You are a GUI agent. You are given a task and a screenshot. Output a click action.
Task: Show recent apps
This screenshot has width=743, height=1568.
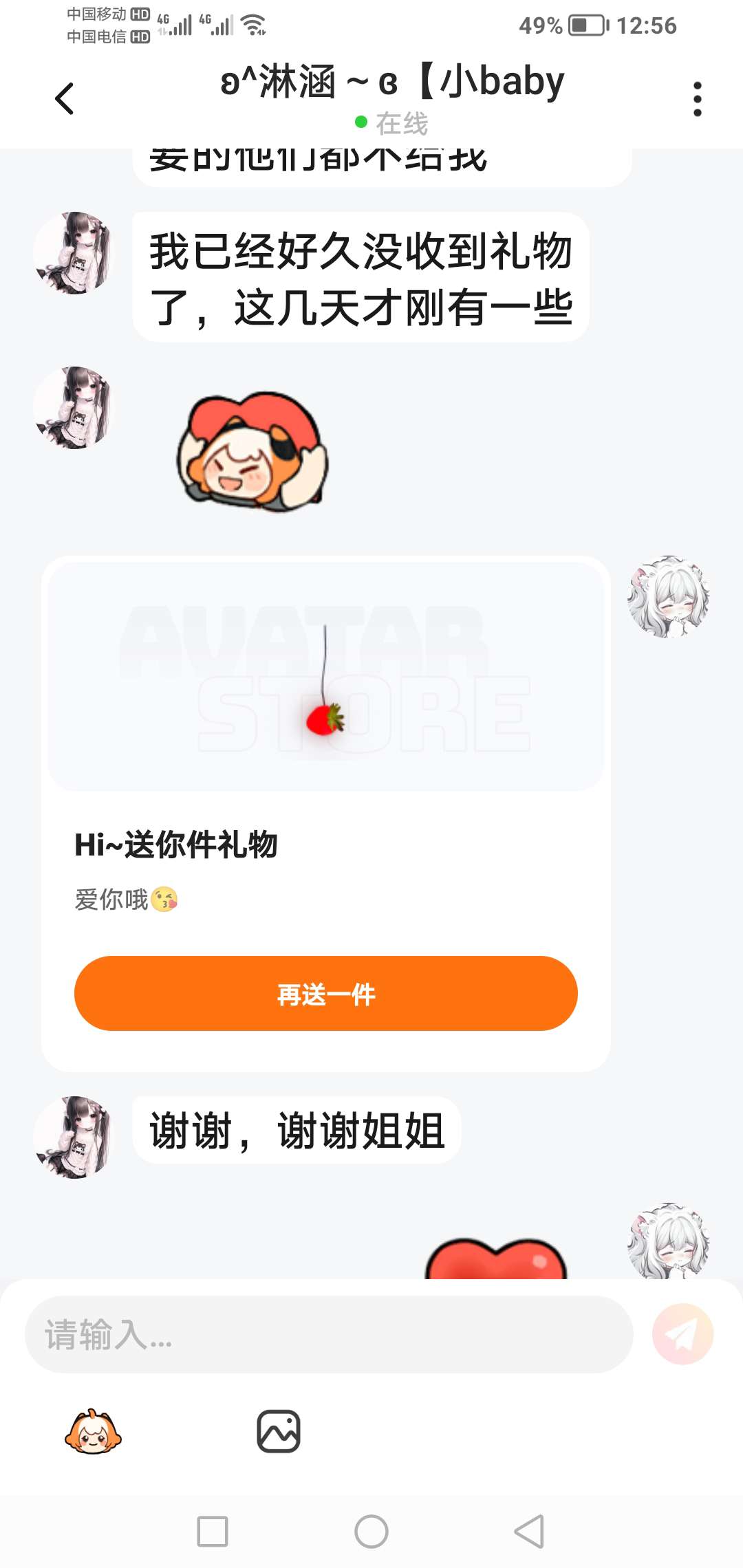click(x=213, y=1532)
